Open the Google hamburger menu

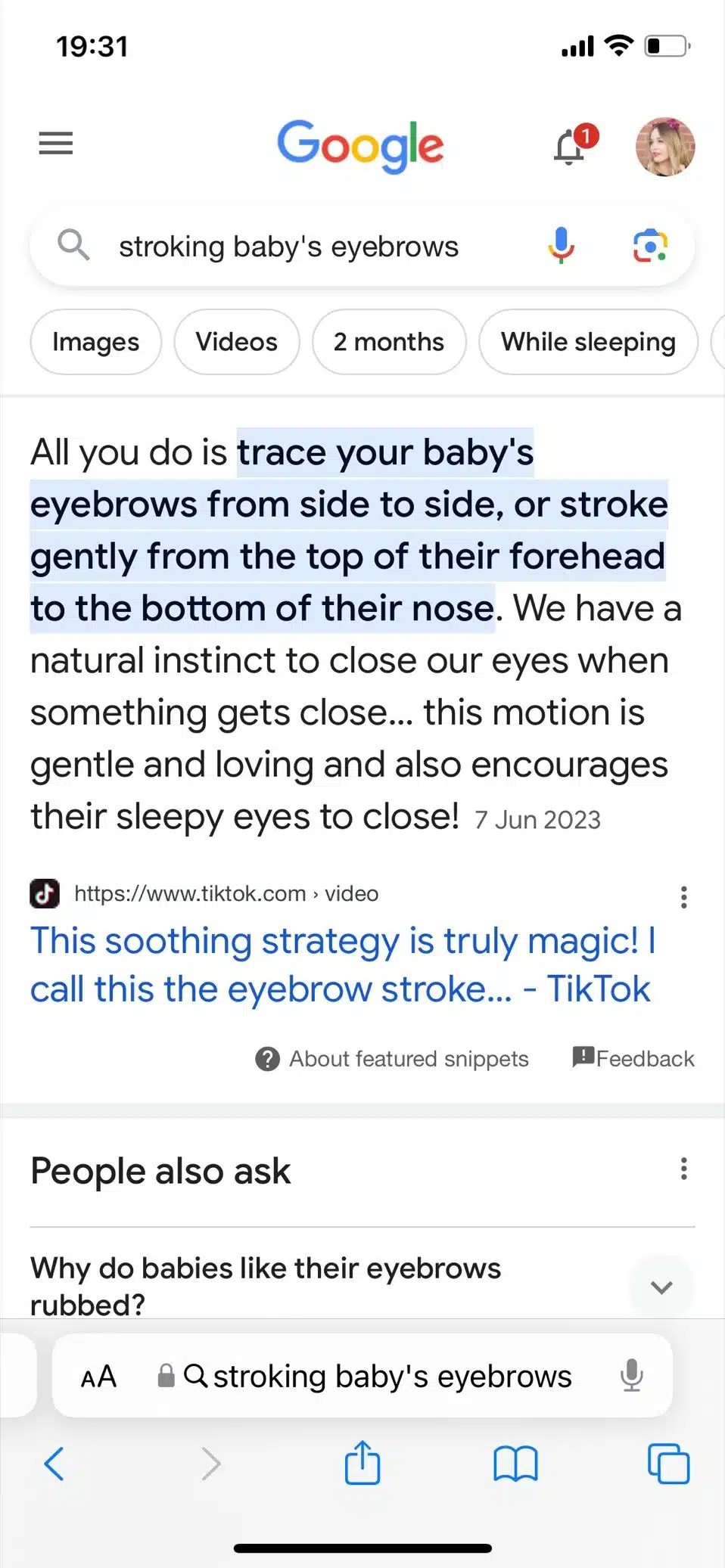(56, 143)
